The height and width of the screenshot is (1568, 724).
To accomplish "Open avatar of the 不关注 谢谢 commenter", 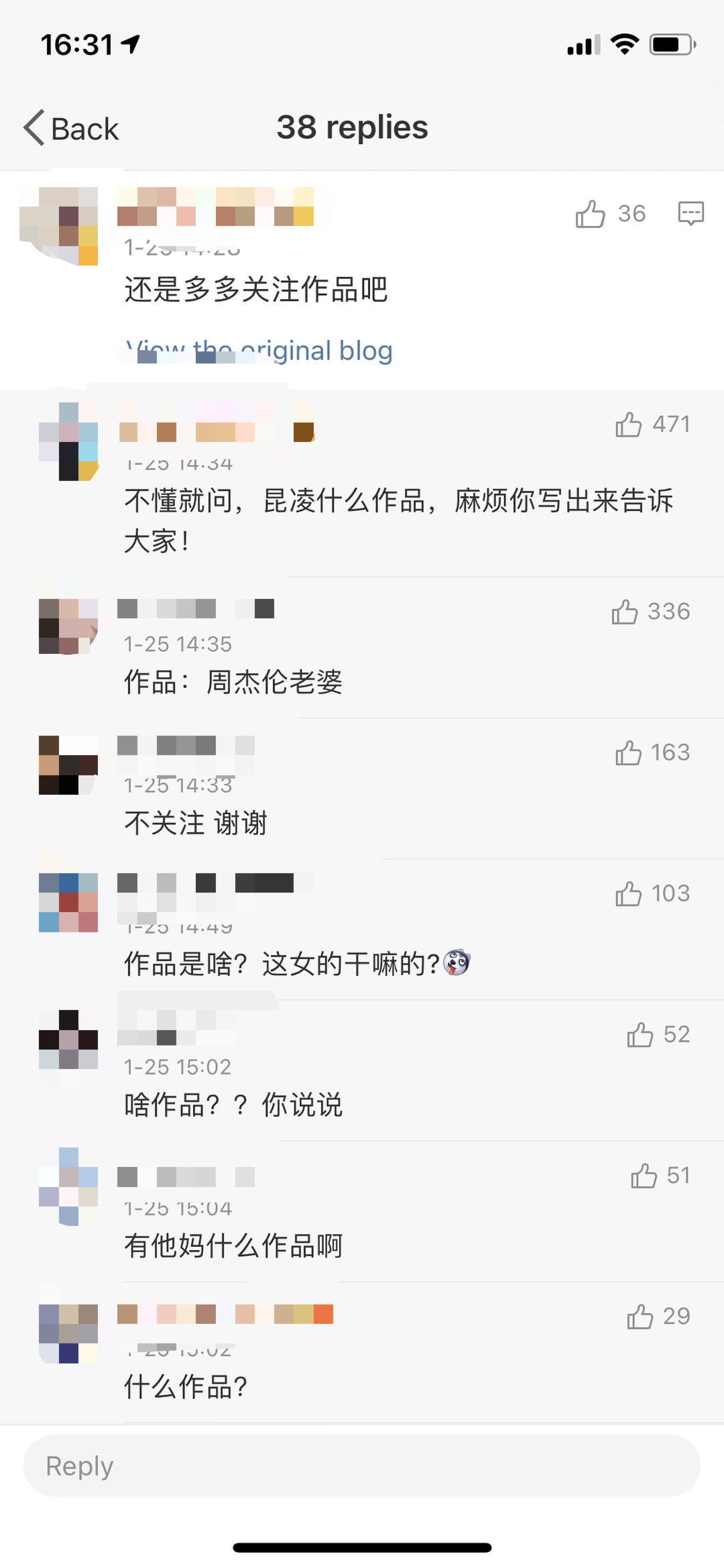I will (68, 765).
